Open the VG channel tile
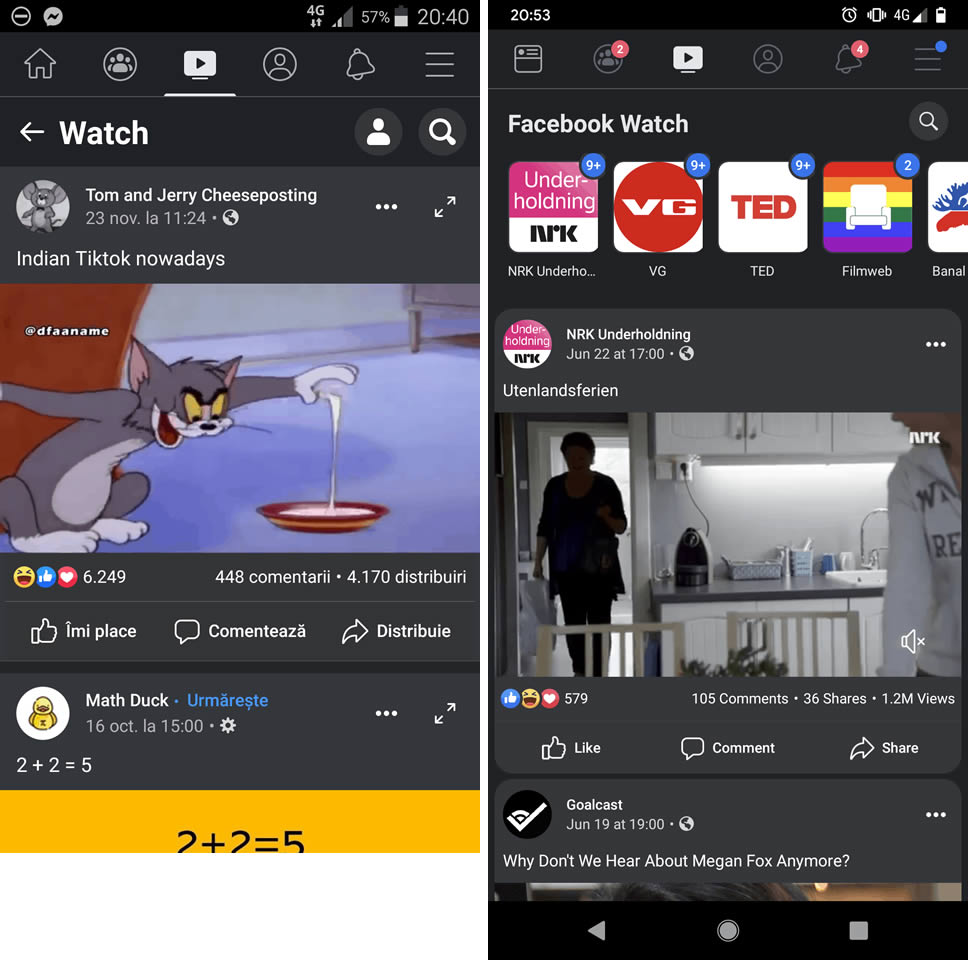The image size is (968, 960). click(x=657, y=208)
